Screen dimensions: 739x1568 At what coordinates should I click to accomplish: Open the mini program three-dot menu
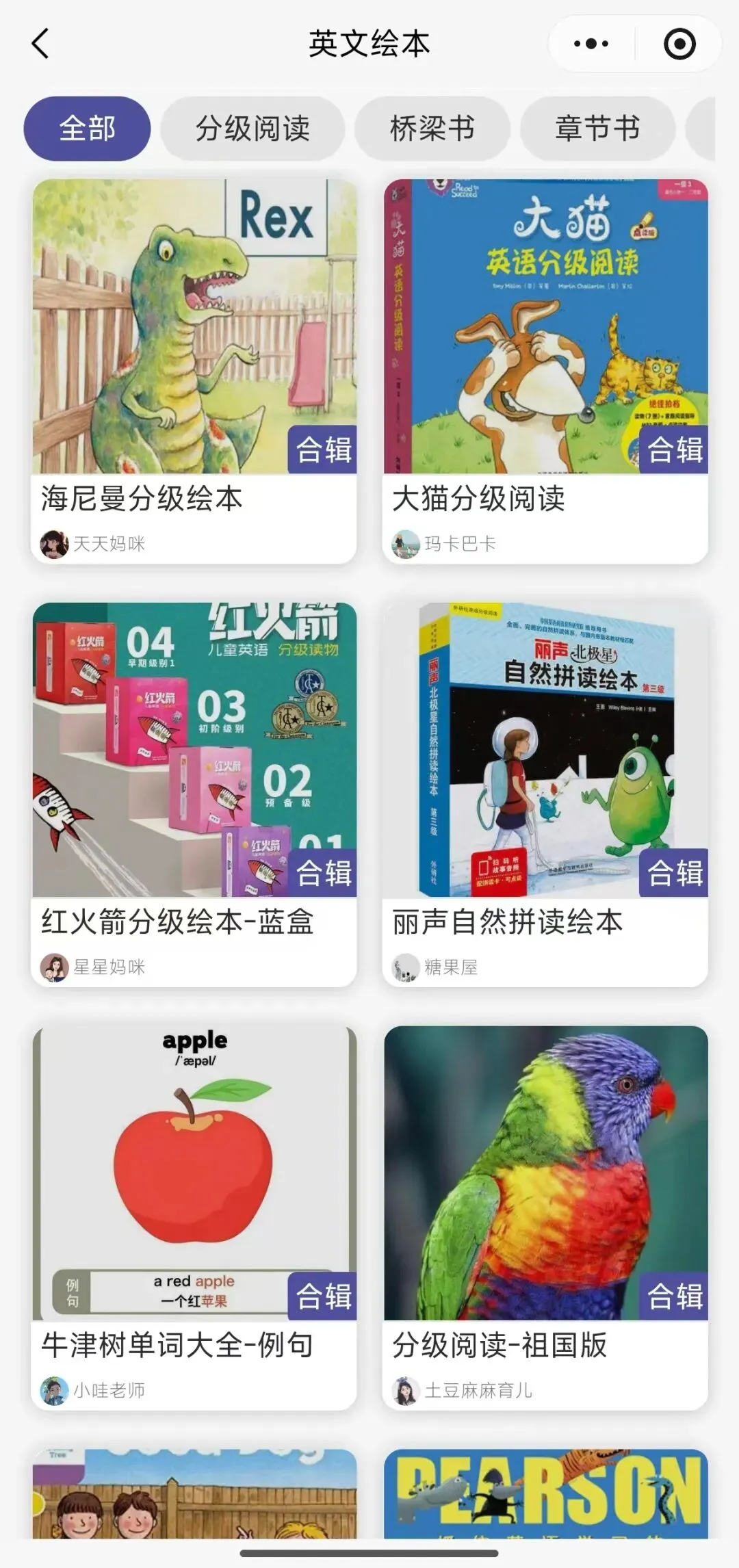coord(591,44)
